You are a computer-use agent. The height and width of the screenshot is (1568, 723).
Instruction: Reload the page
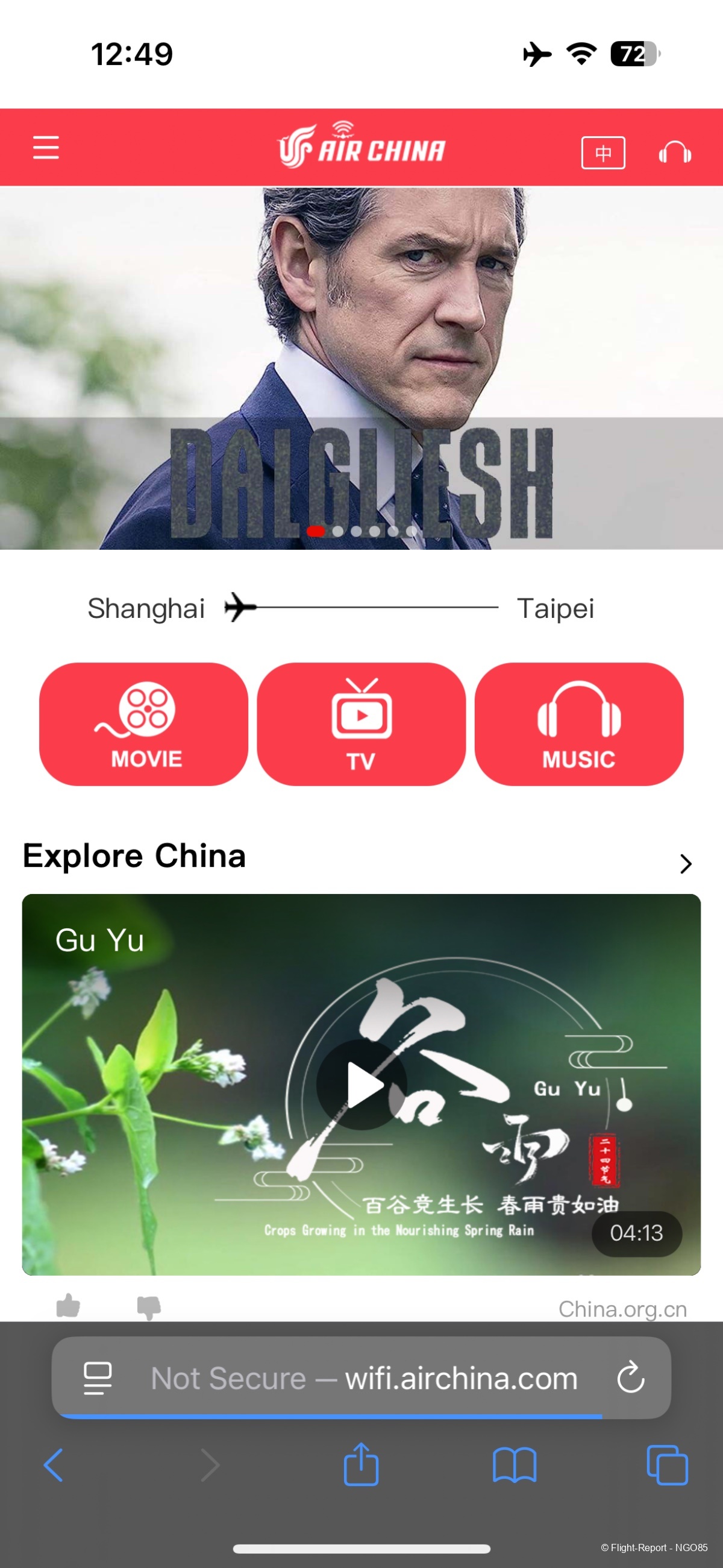pyautogui.click(x=630, y=1378)
